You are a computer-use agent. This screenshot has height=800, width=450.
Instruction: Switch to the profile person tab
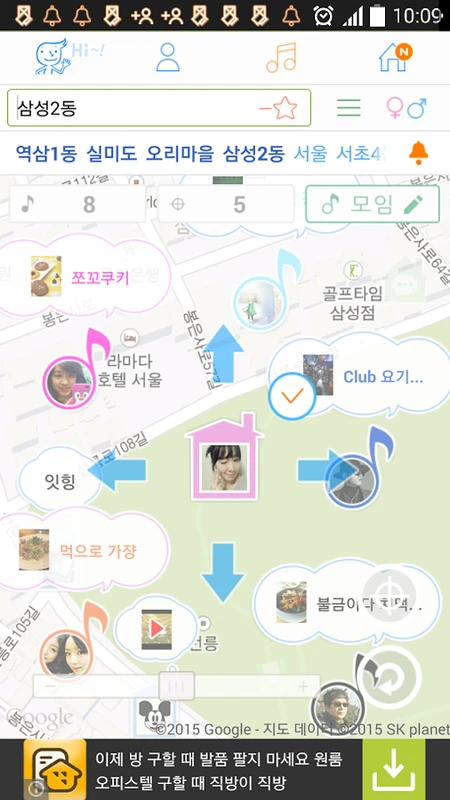168,57
